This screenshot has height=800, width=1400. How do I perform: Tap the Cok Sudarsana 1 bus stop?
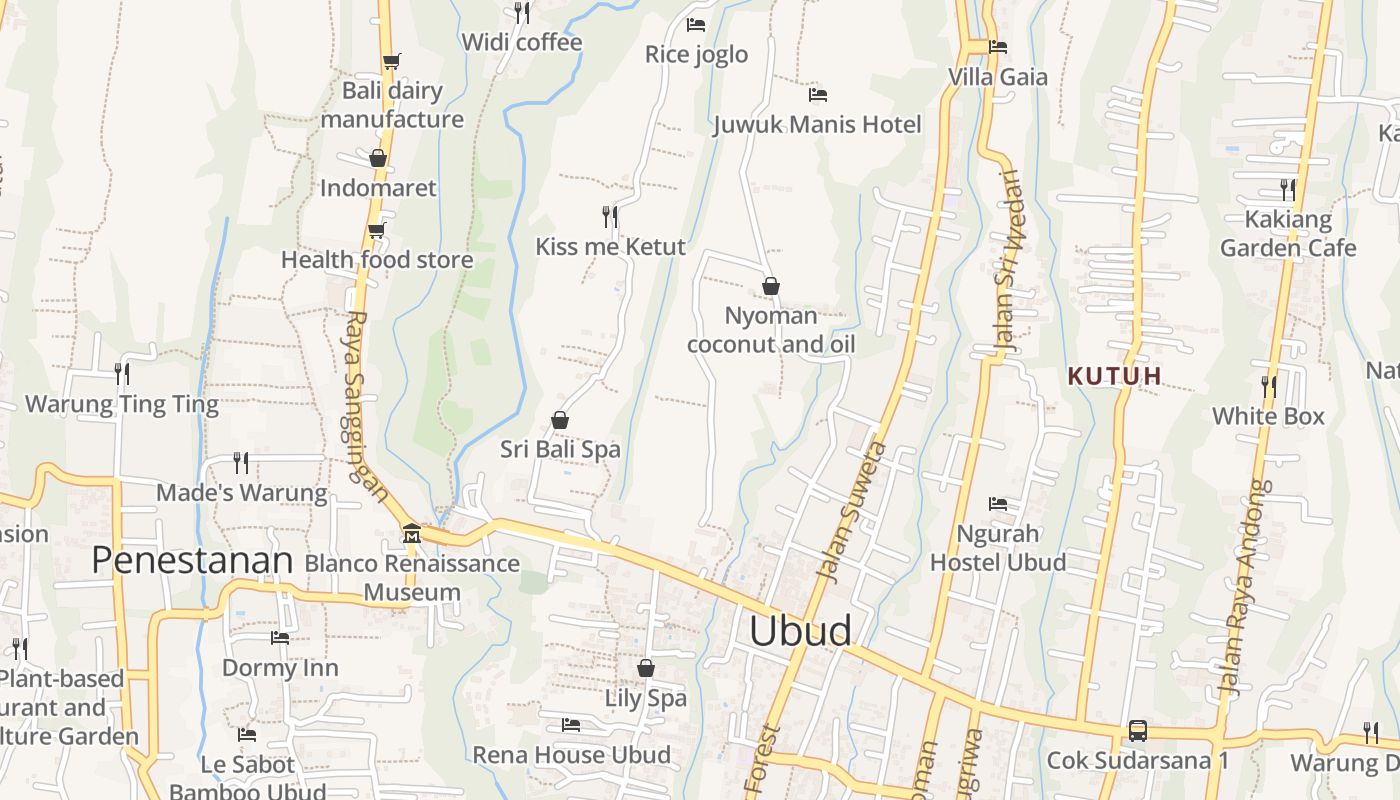pos(1138,730)
